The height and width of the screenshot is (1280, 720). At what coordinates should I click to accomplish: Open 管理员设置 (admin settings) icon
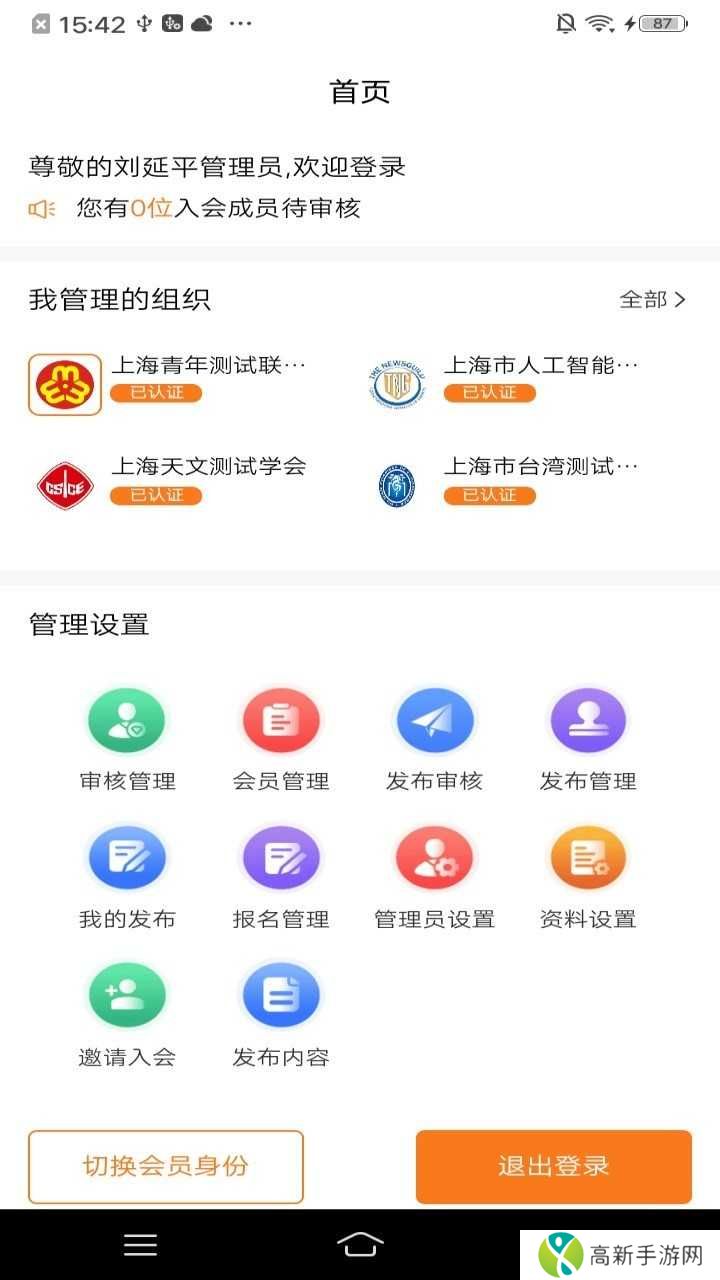434,856
